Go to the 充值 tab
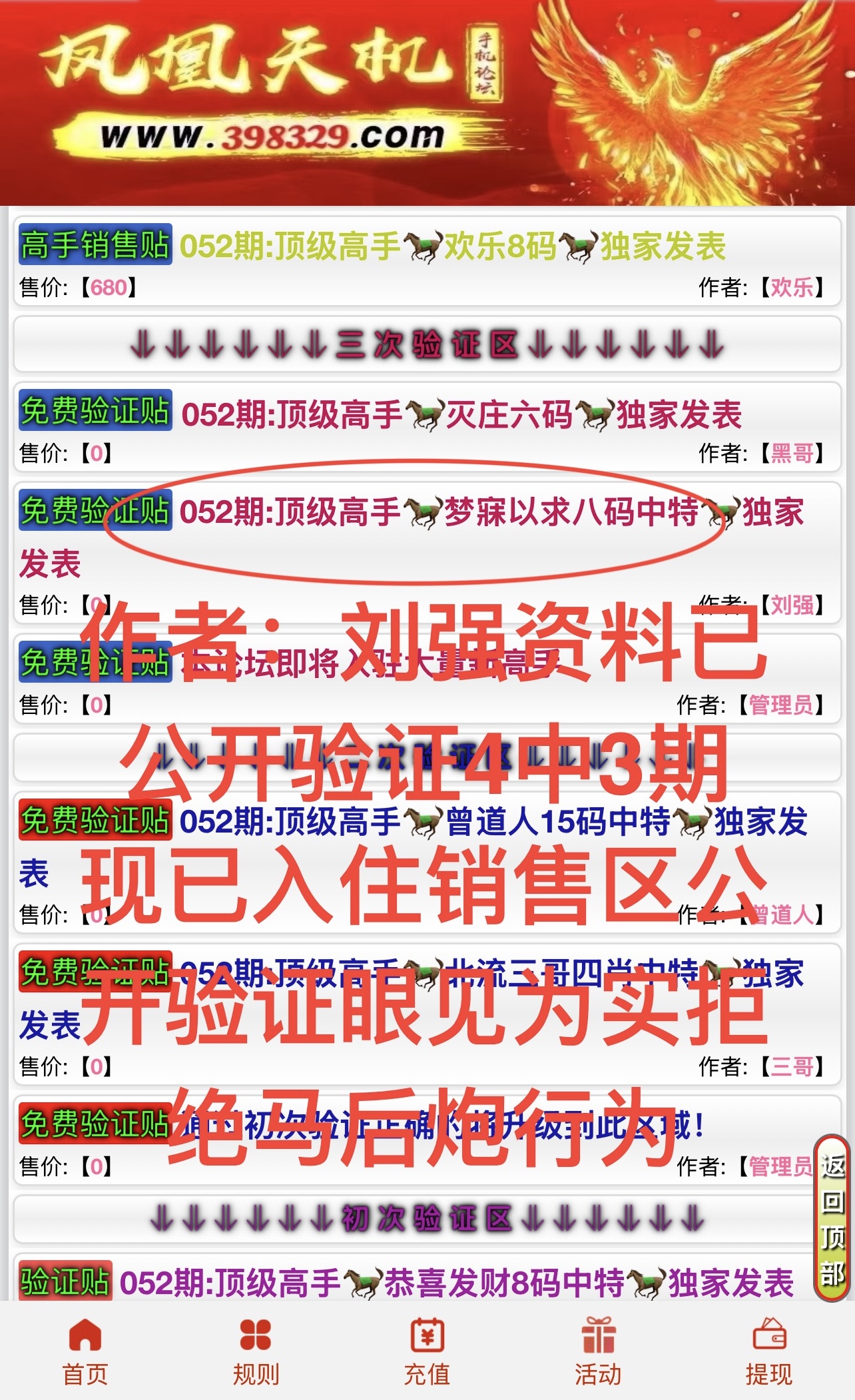Viewport: 855px width, 1400px height. 427,1351
